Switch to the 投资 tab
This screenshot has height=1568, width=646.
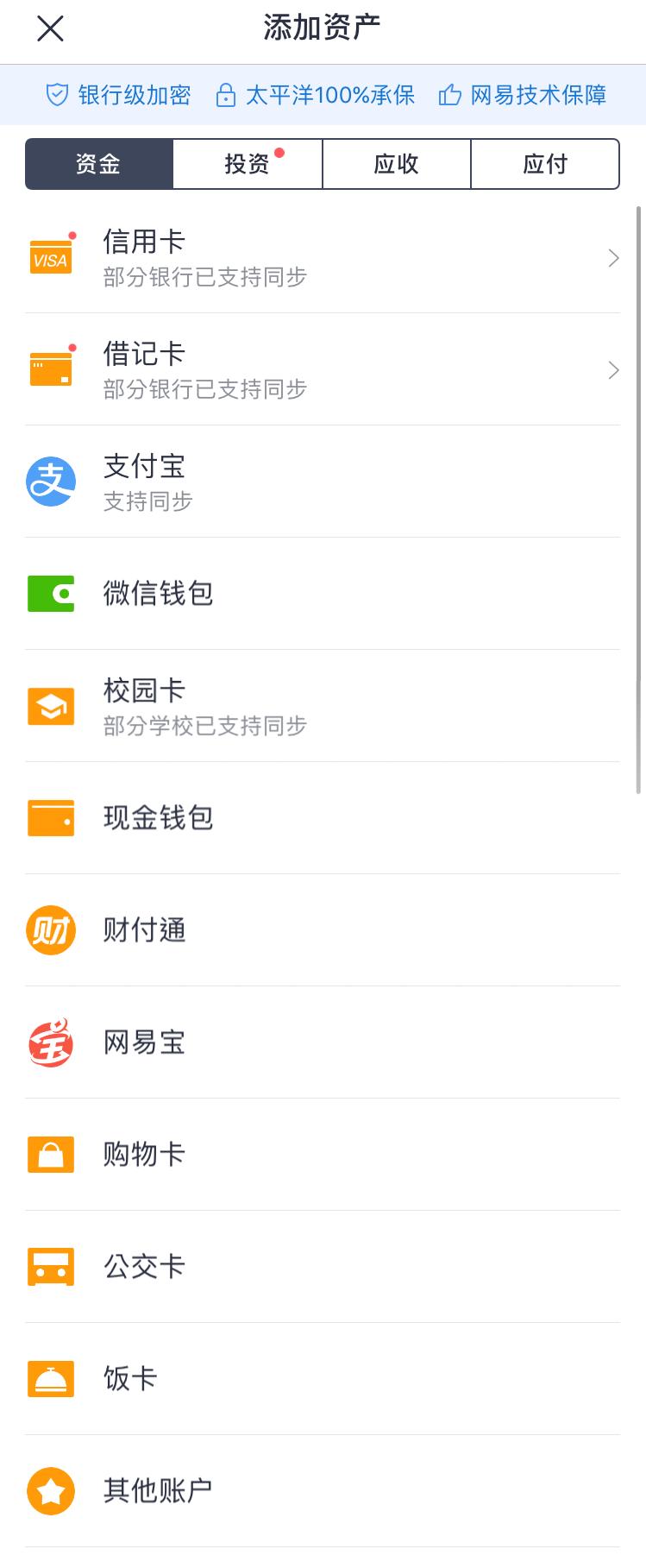248,164
